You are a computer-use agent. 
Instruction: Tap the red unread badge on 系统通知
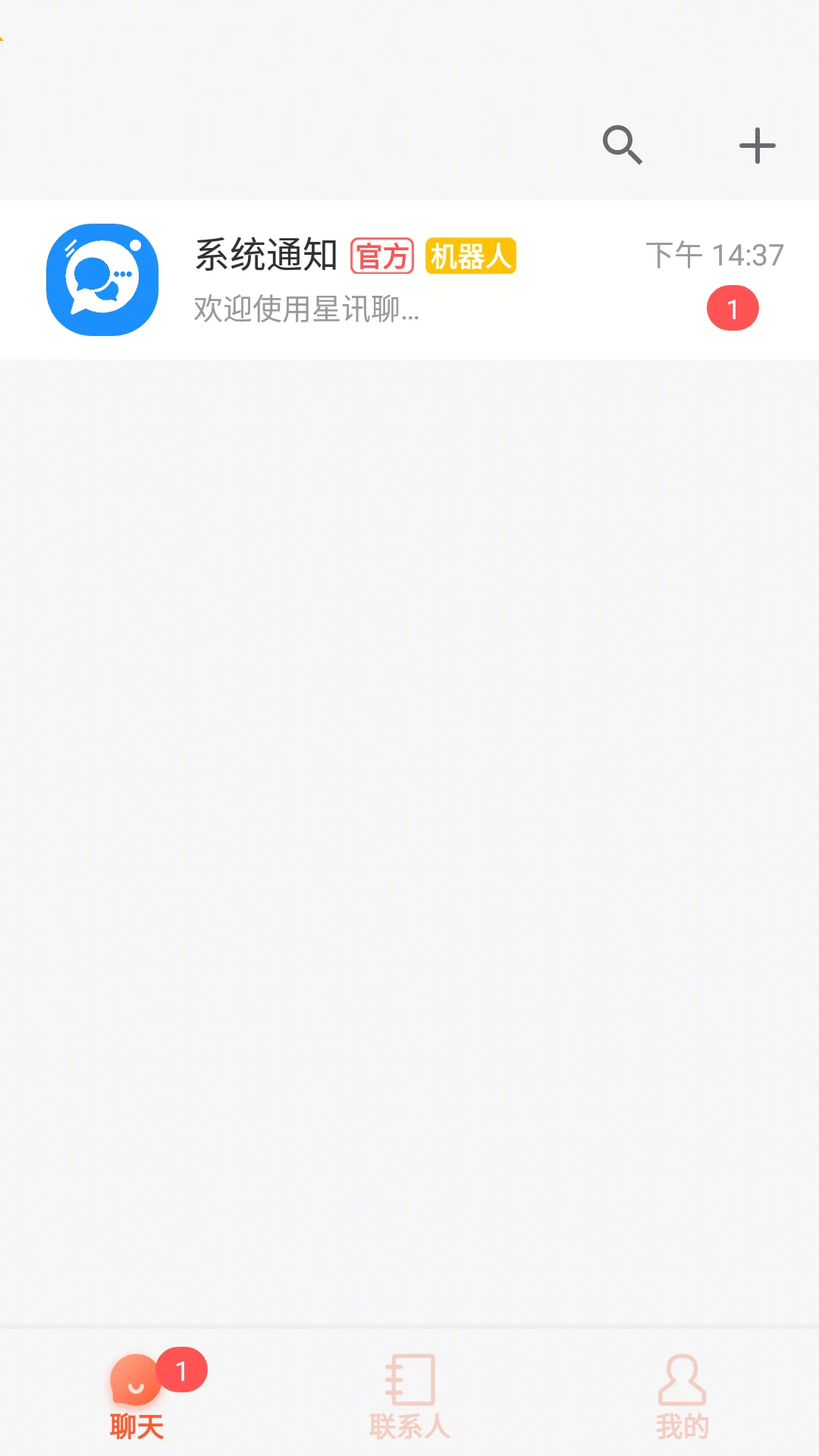coord(733,306)
